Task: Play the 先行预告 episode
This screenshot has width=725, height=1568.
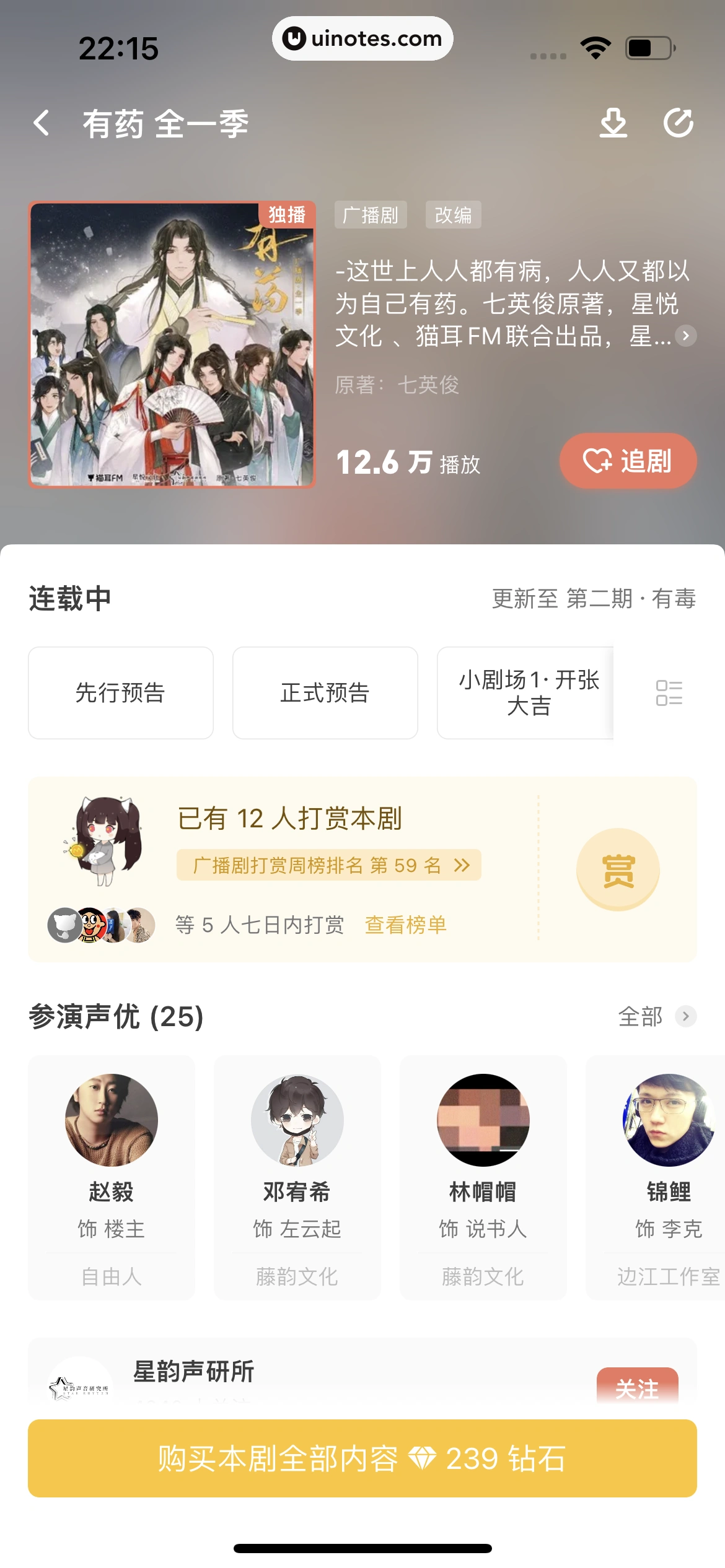Action: tap(121, 693)
